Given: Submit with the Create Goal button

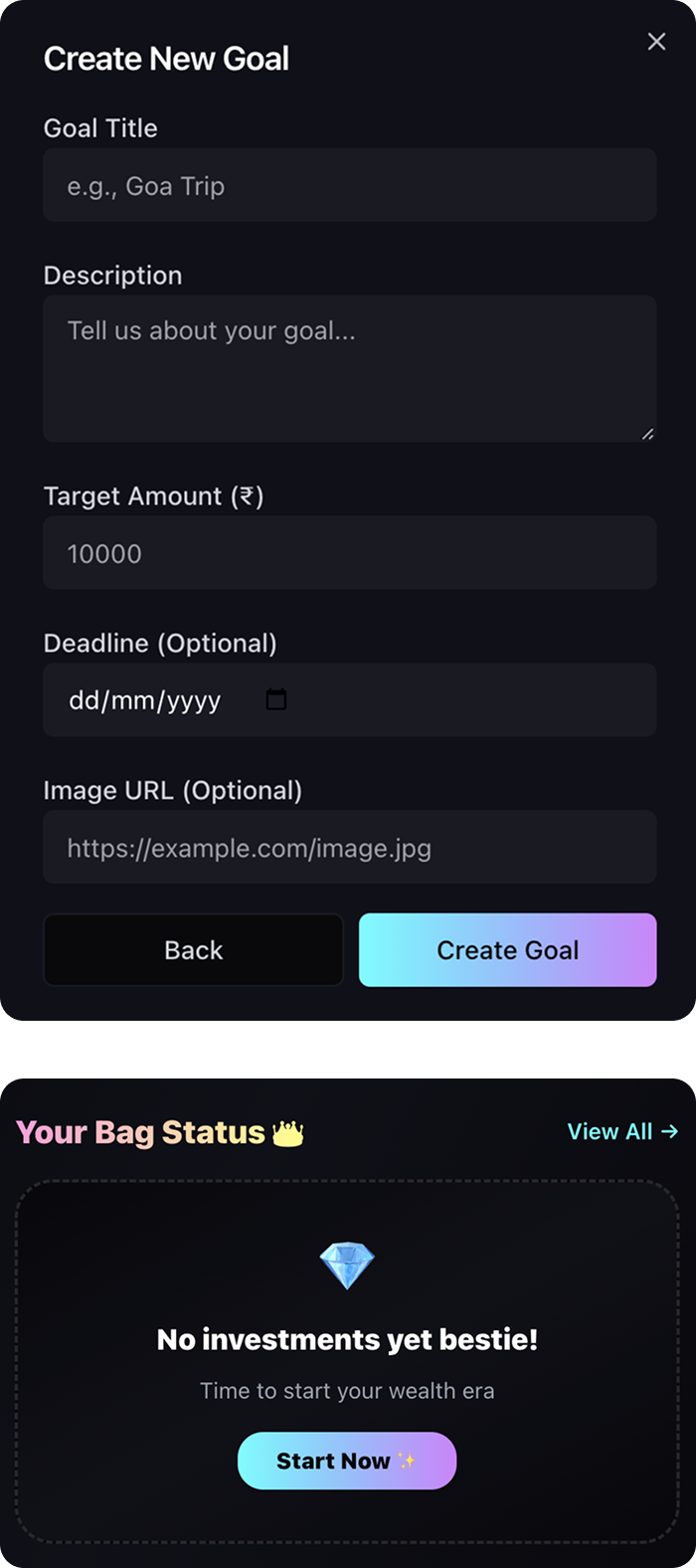Looking at the screenshot, I should coord(507,950).
